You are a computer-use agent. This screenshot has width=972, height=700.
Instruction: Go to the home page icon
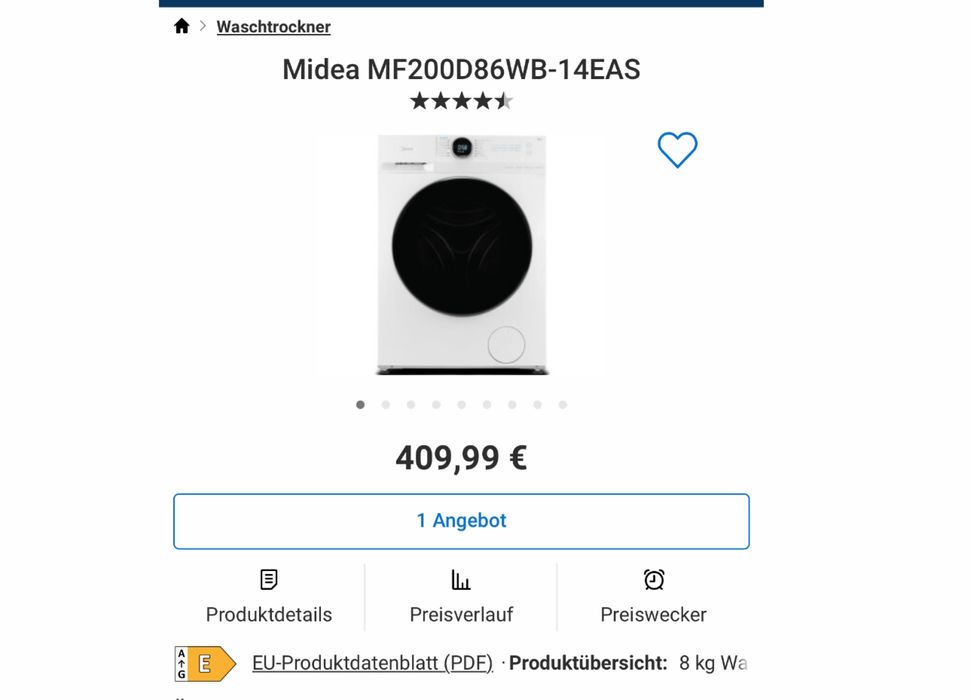click(181, 26)
